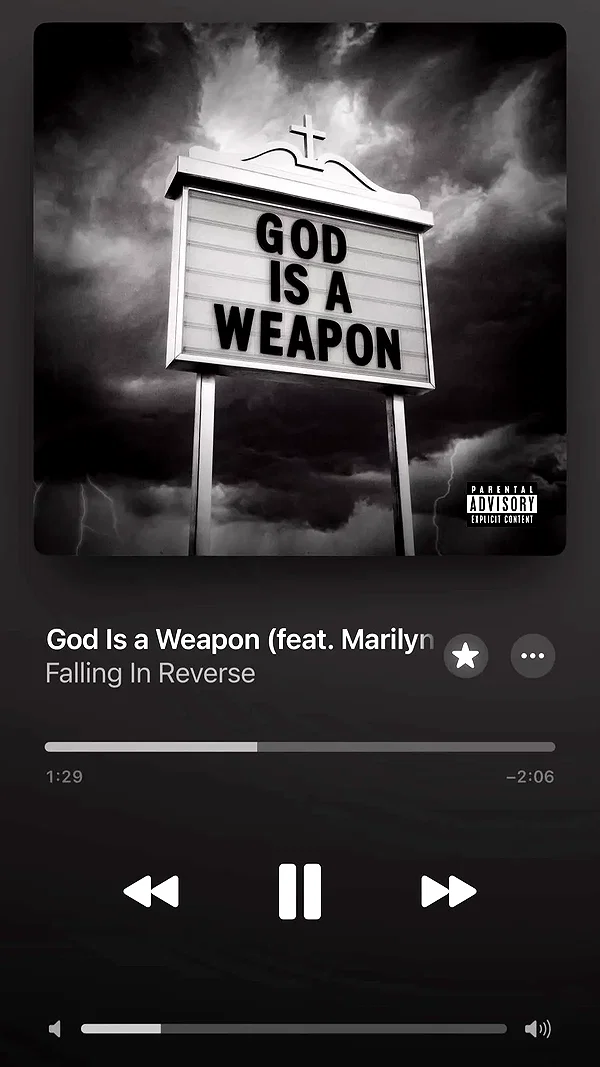Pause the current song
This screenshot has width=600, height=1067.
(299, 891)
